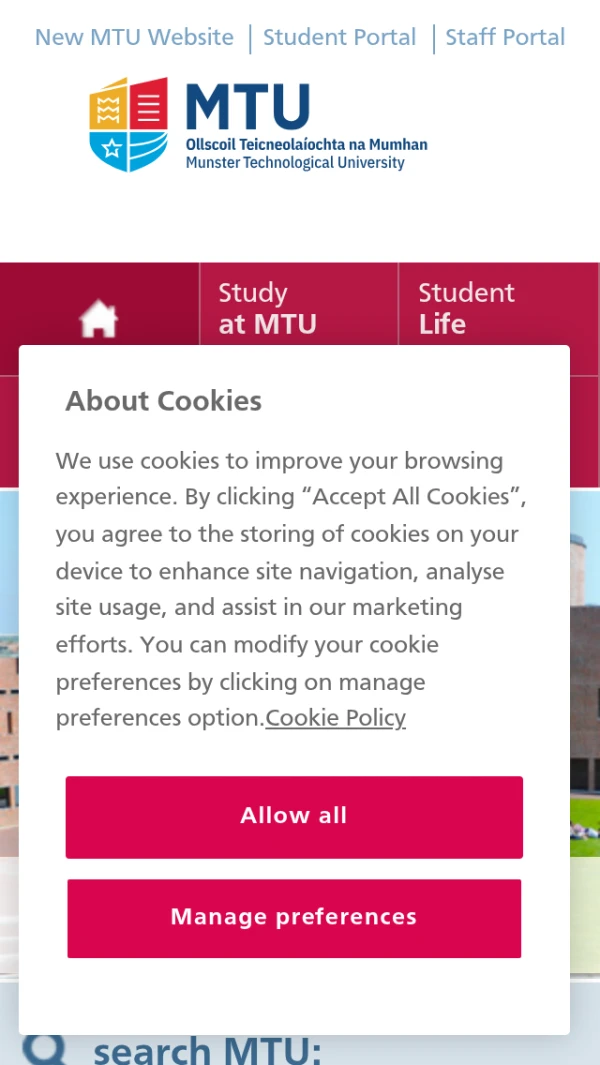
Task: Tap the home icon in navigation
Action: tap(98, 319)
